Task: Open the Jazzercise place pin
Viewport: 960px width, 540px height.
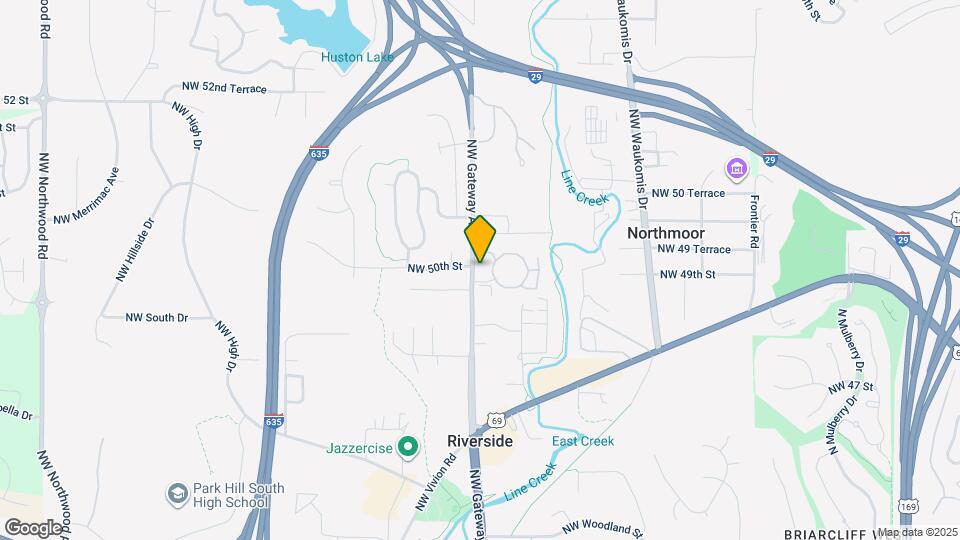Action: coord(408,447)
